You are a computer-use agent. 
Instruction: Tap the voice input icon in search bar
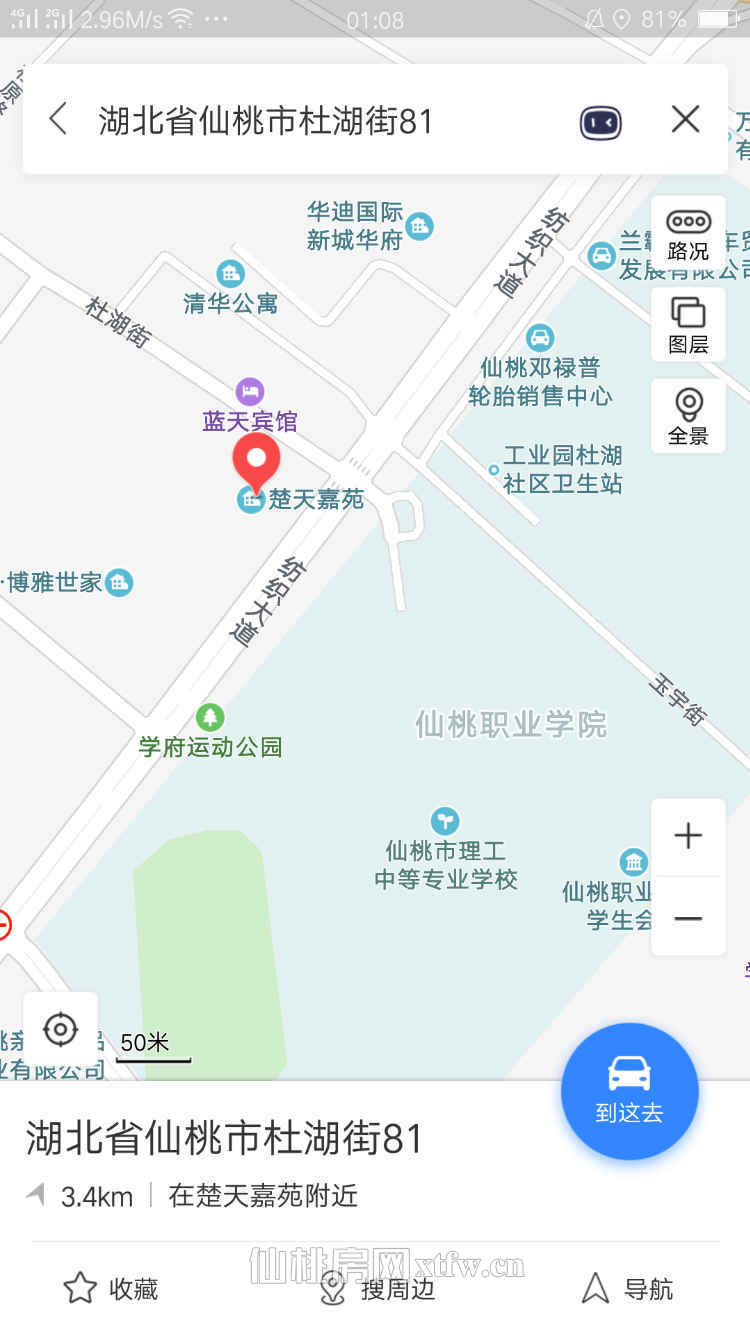(x=599, y=118)
